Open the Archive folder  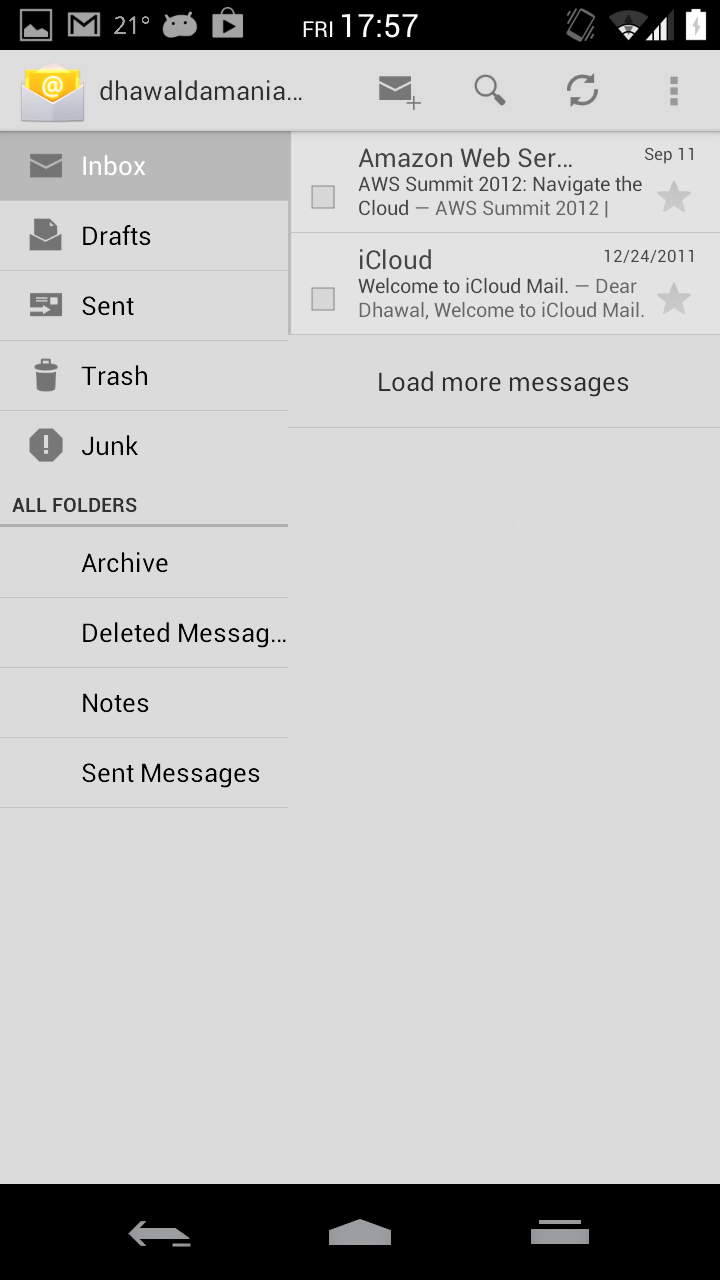pos(124,562)
